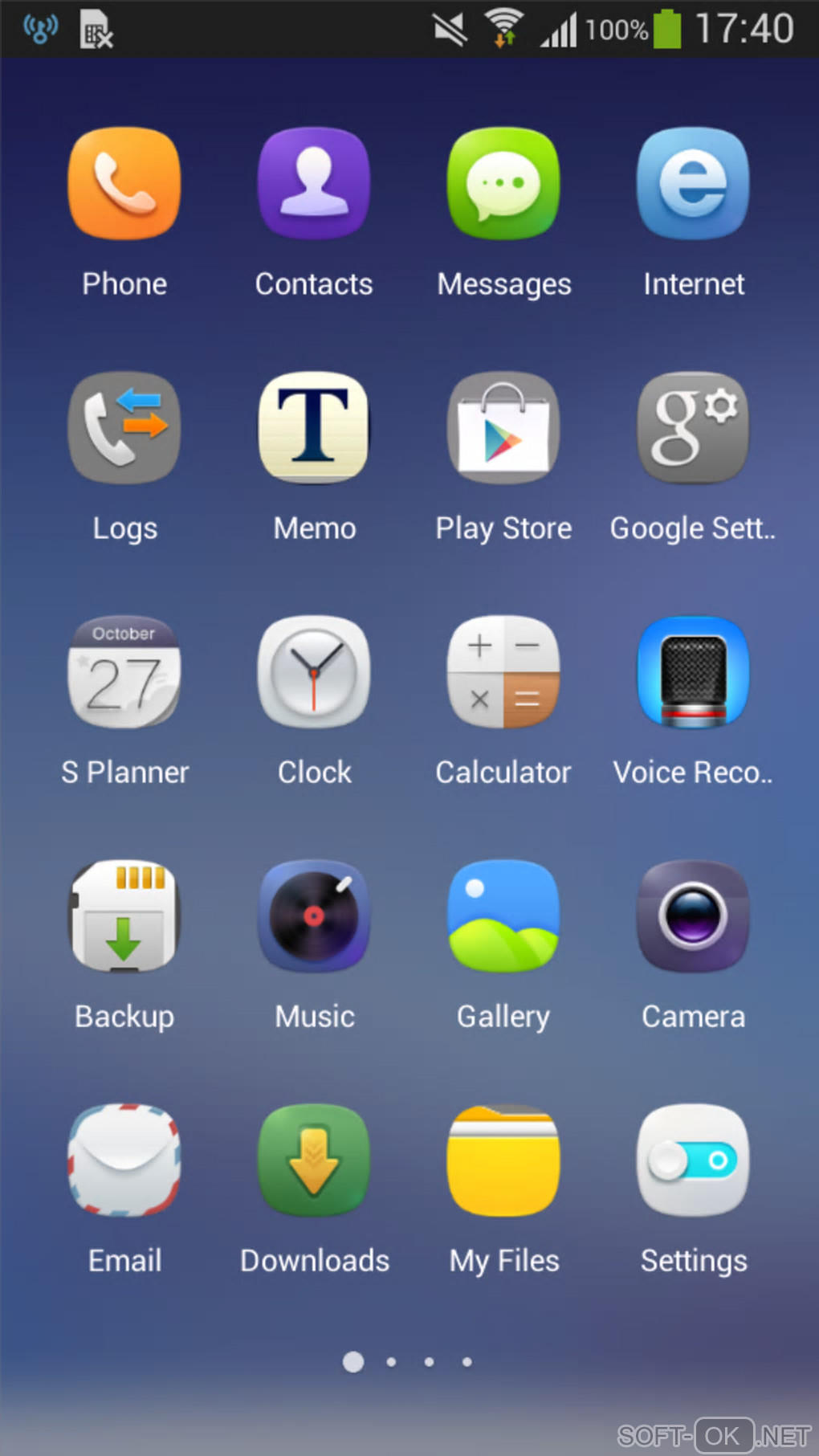
Task: Launch the Internet browser
Action: [x=693, y=184]
